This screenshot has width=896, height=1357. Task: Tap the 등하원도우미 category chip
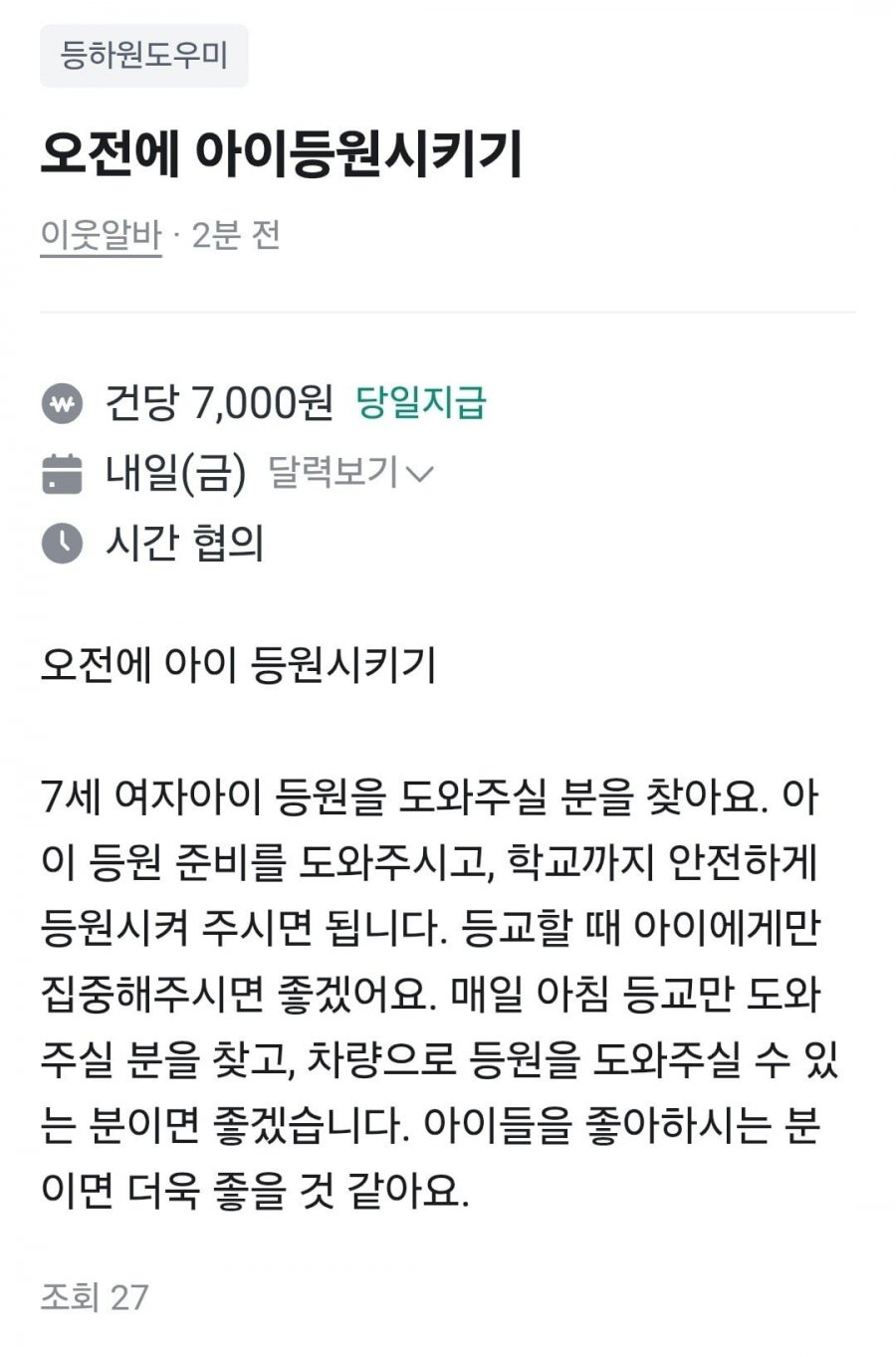144,56
